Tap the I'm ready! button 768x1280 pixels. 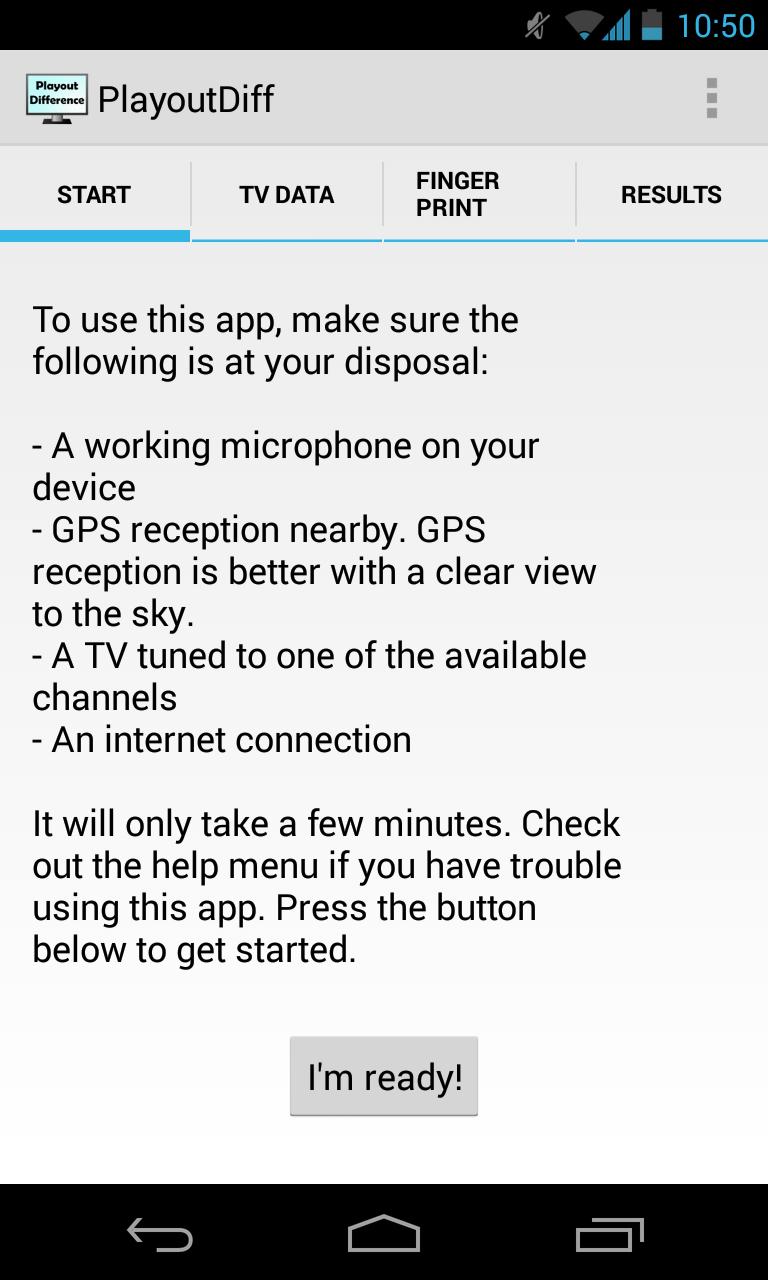pyautogui.click(x=384, y=1077)
